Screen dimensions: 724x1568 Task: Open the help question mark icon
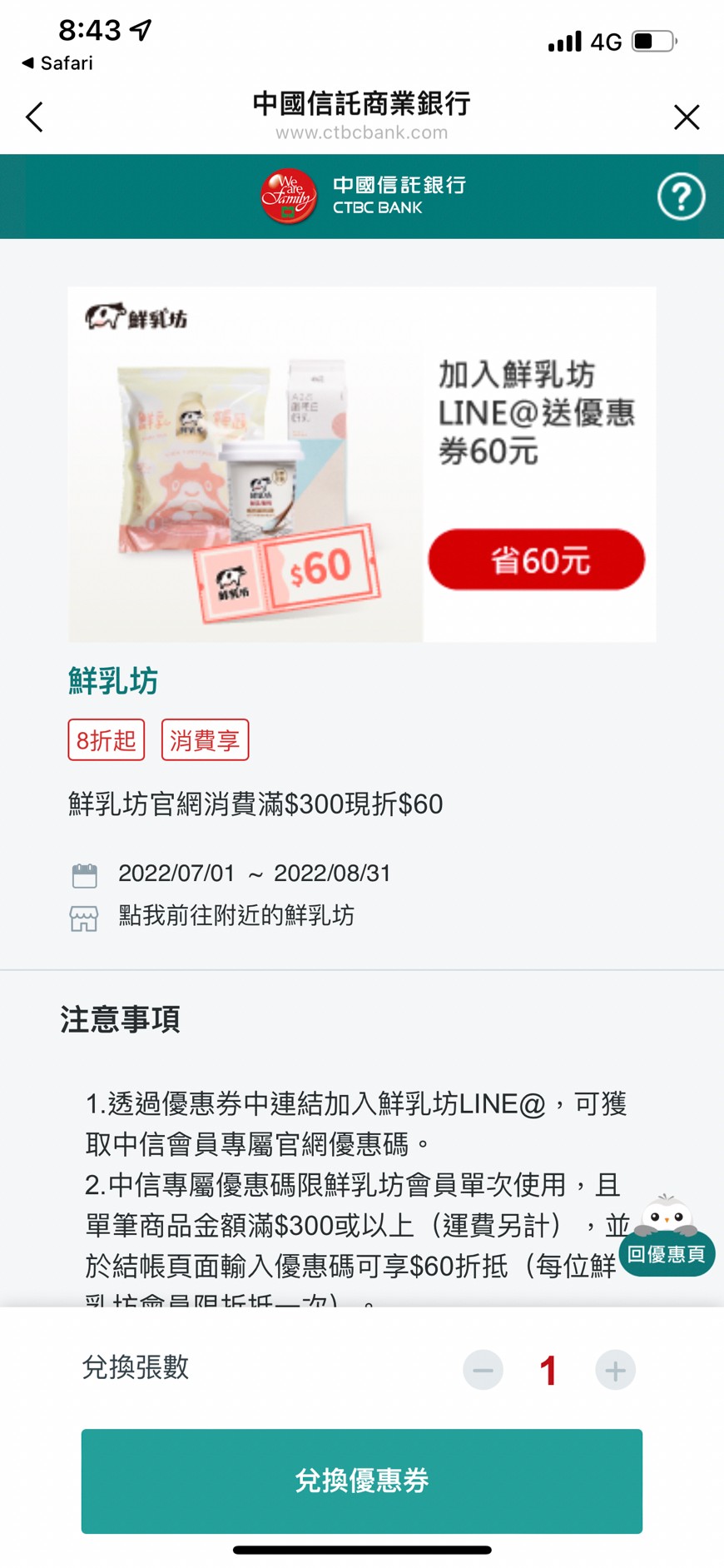(x=681, y=197)
